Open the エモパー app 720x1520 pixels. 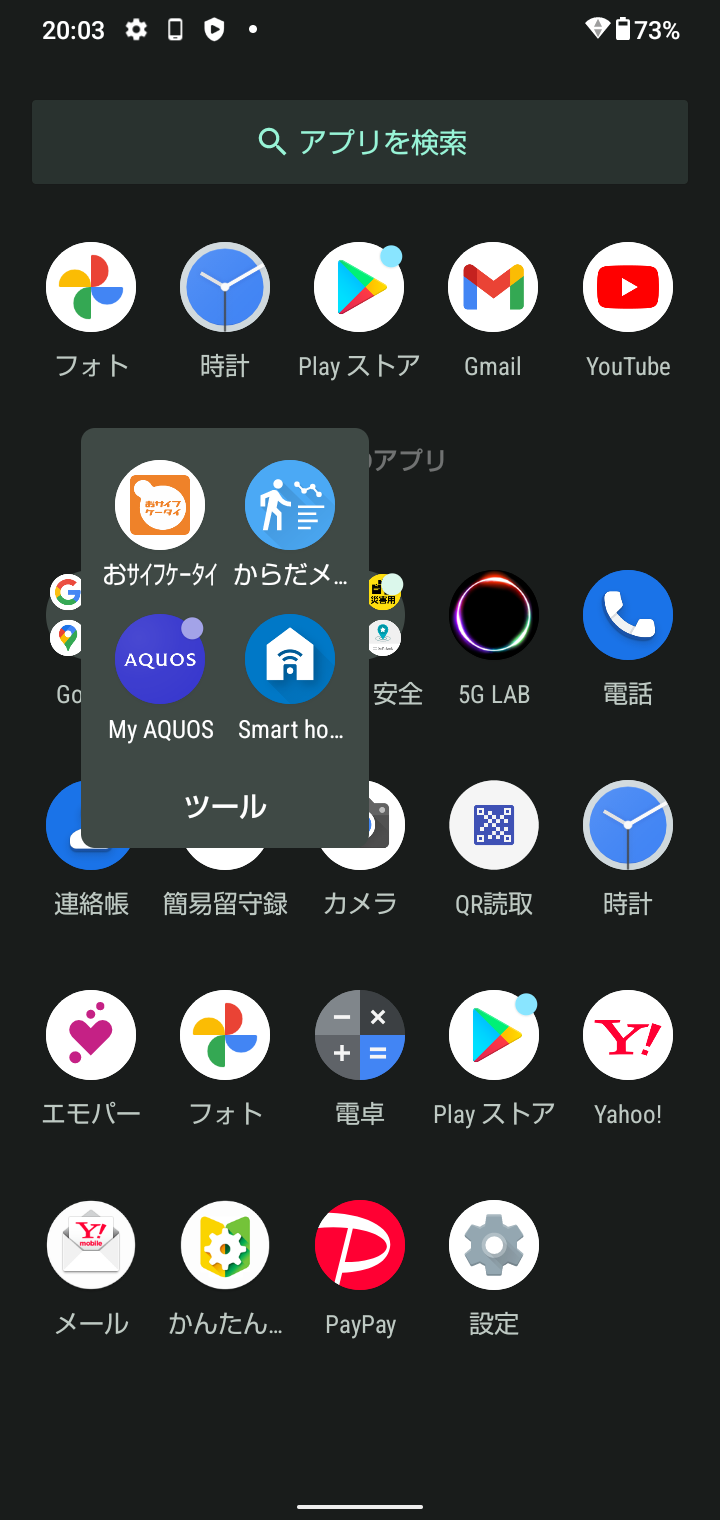point(91,1036)
